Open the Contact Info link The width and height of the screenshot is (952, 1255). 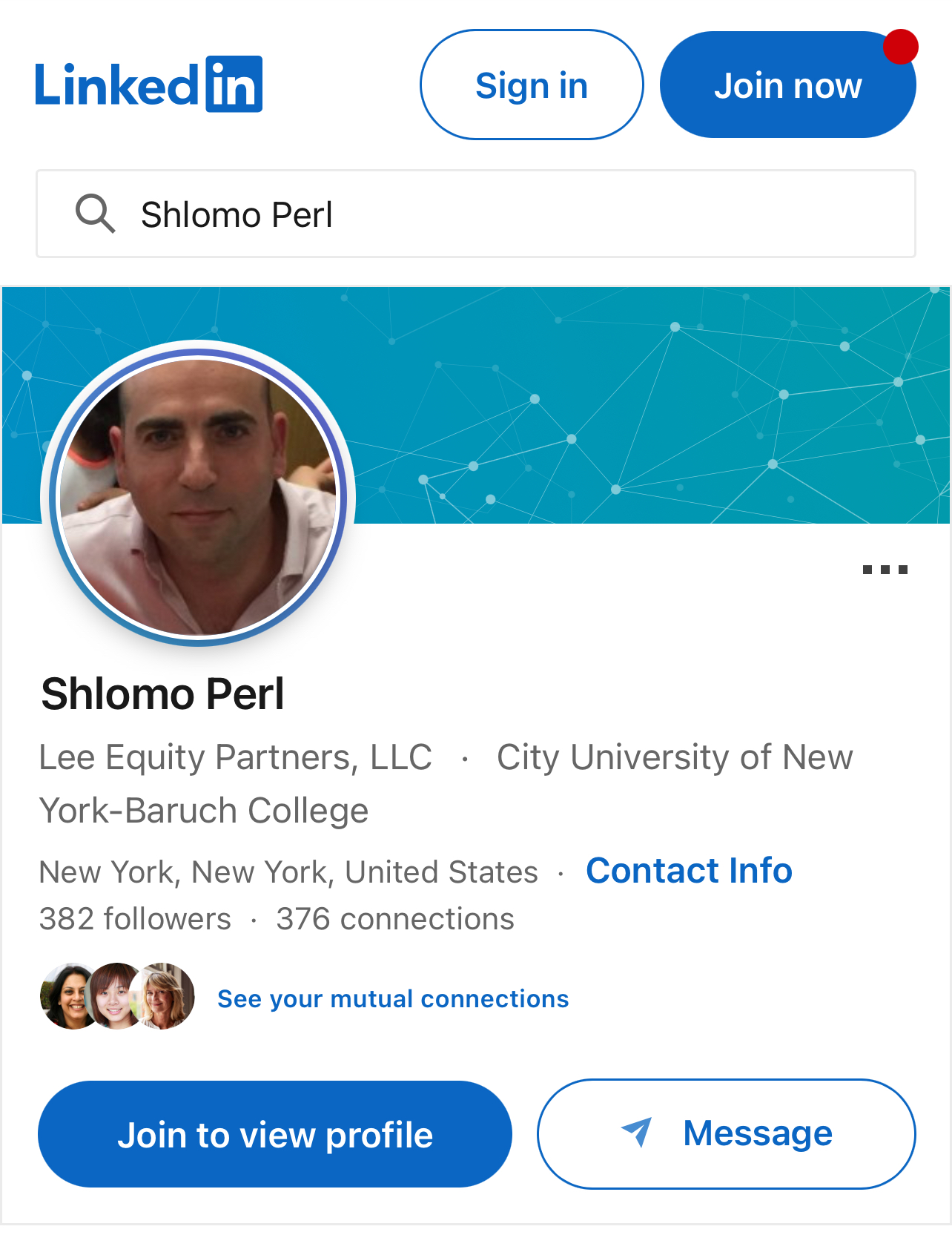pyautogui.click(x=689, y=871)
